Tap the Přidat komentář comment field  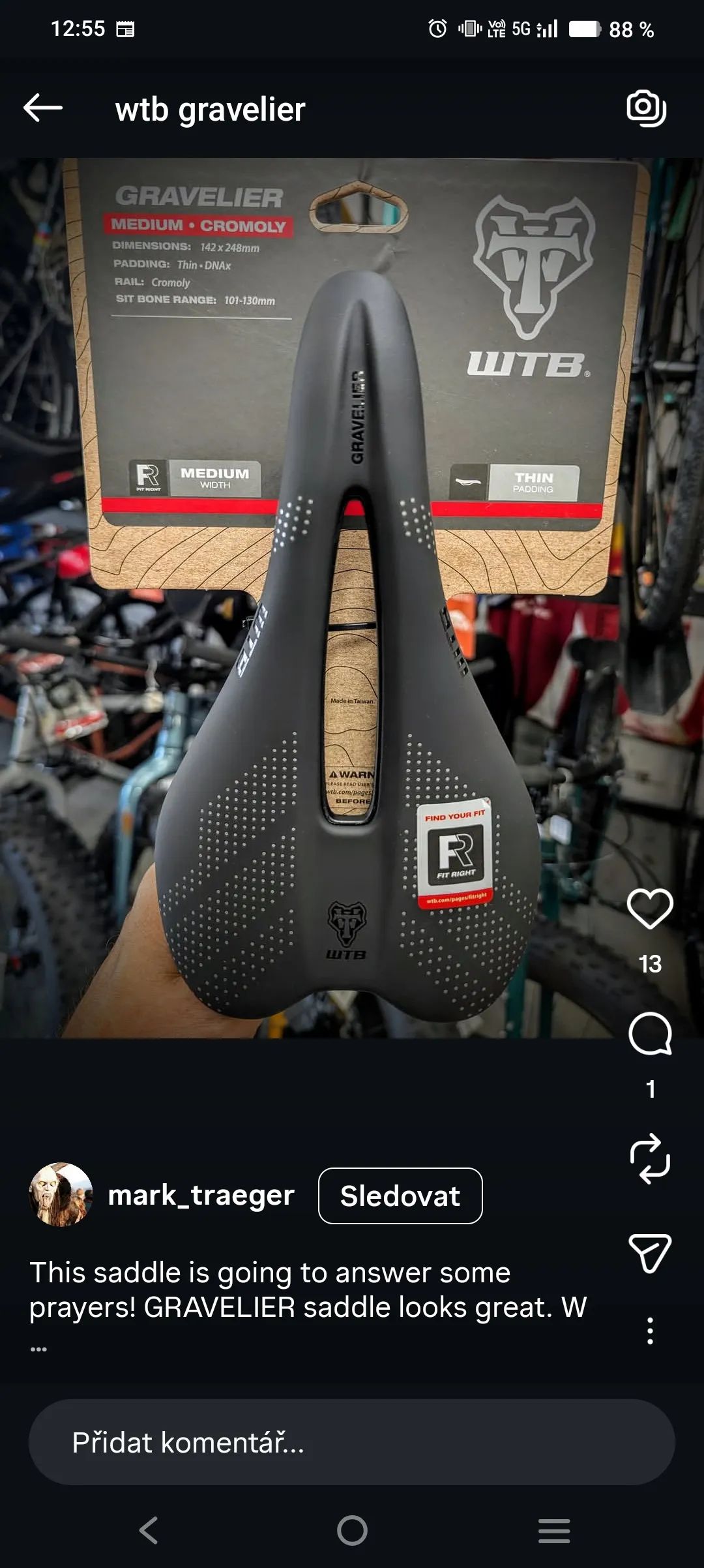click(x=352, y=1442)
